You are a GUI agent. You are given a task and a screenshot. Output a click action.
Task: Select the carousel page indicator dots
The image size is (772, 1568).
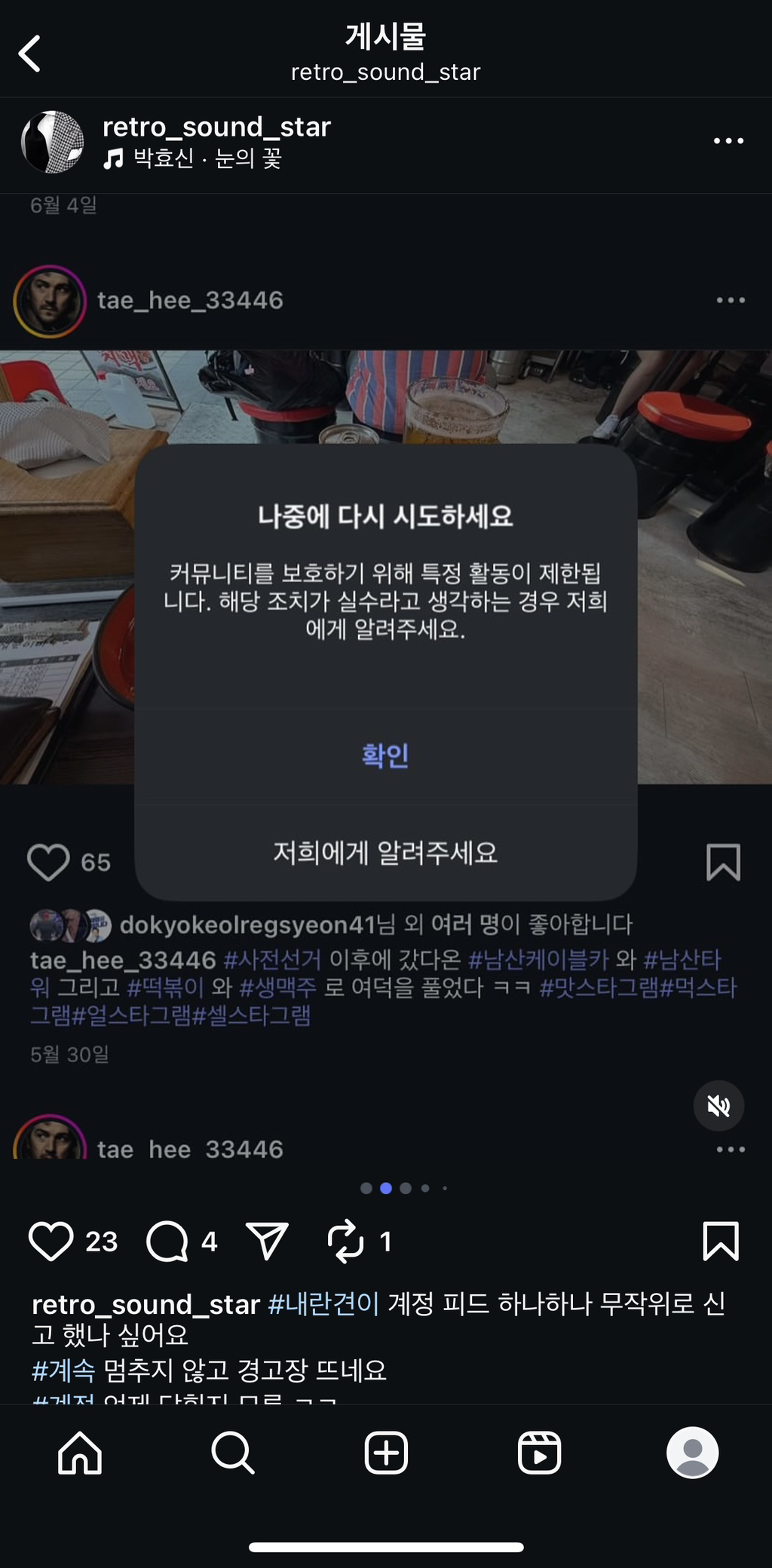pyautogui.click(x=404, y=1188)
